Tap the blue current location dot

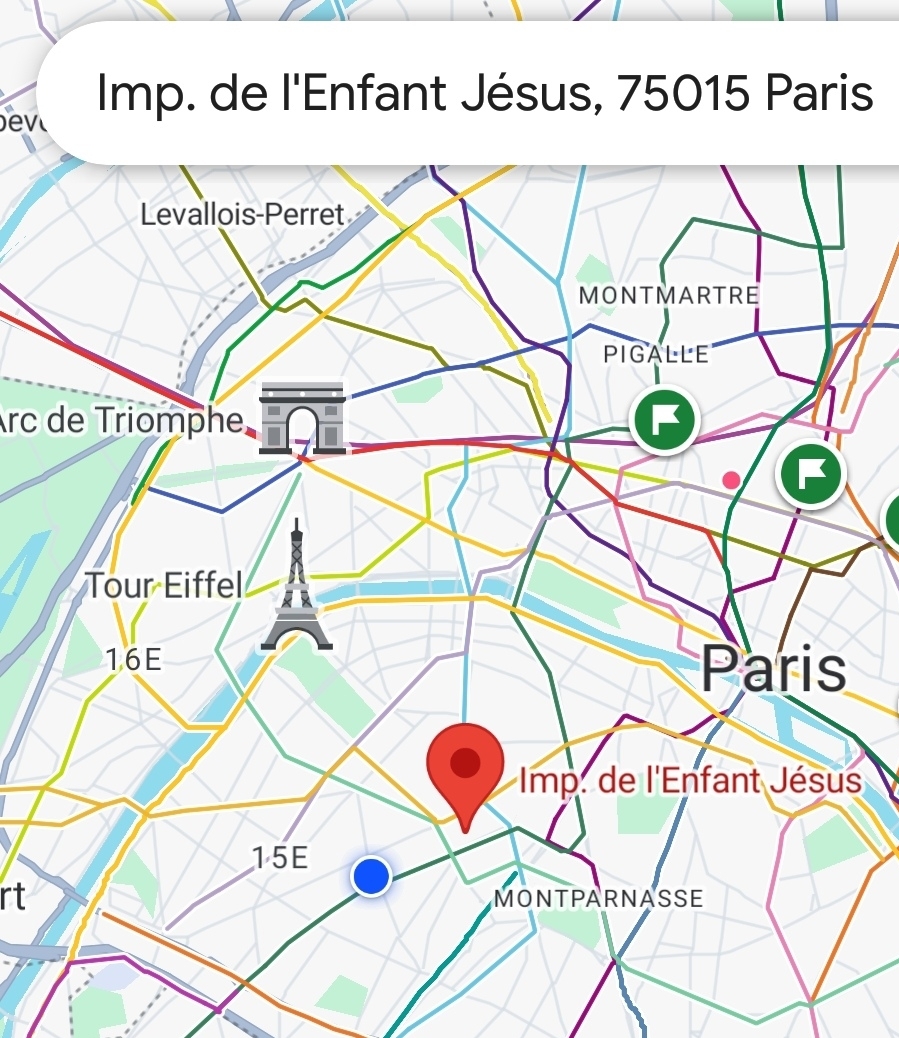pyautogui.click(x=371, y=877)
